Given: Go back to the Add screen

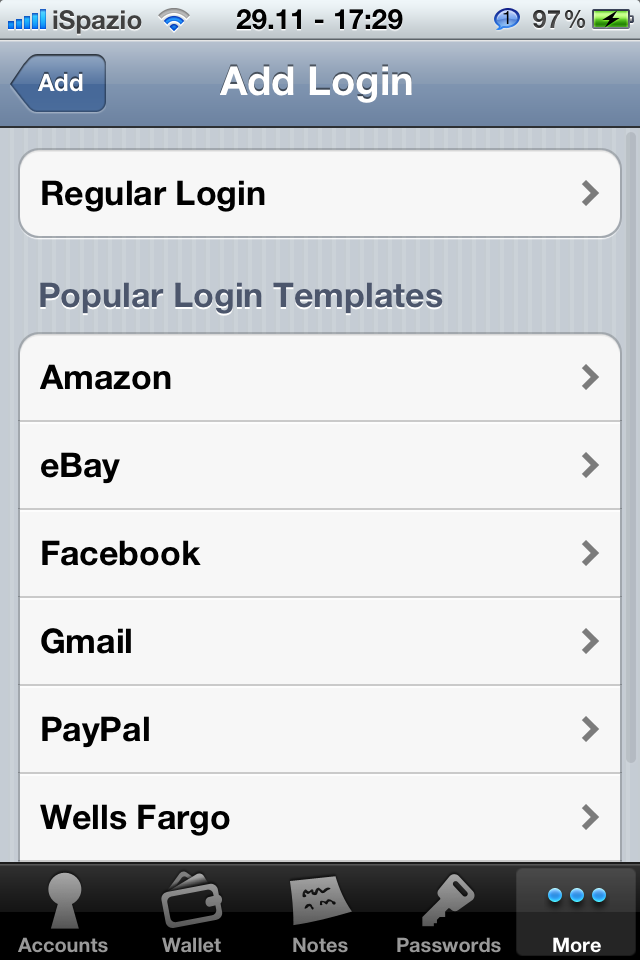Looking at the screenshot, I should 58,83.
